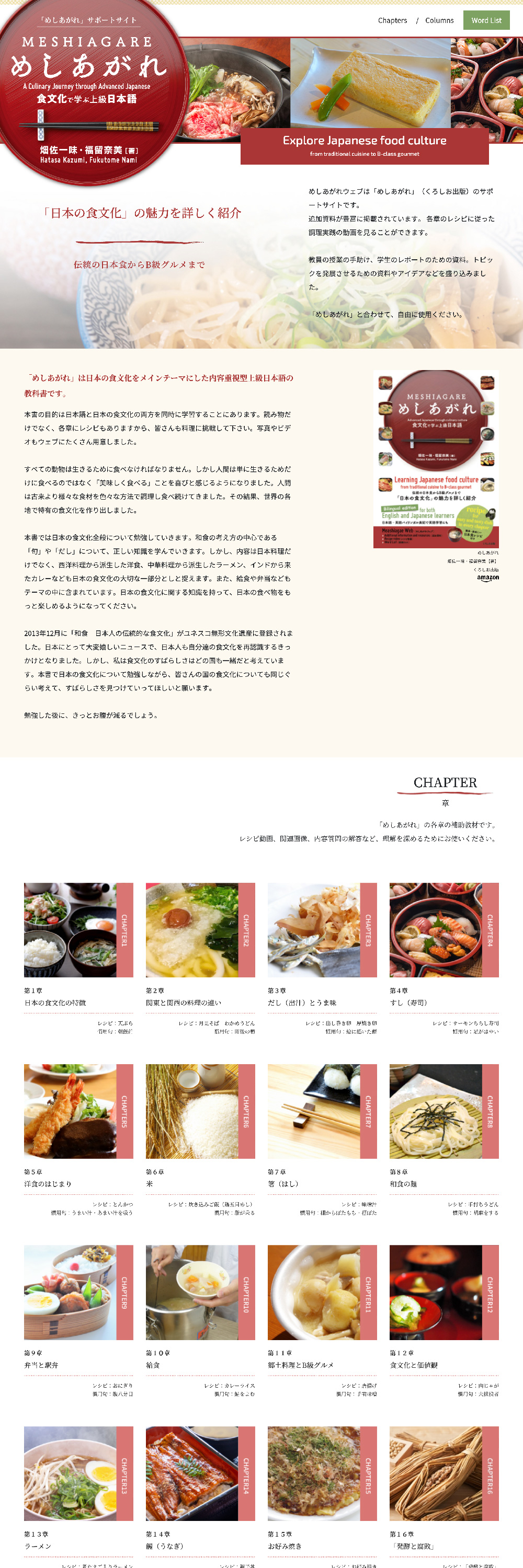
Task: Open the Chapter 7 chopsticks card
Action: 322,1111
